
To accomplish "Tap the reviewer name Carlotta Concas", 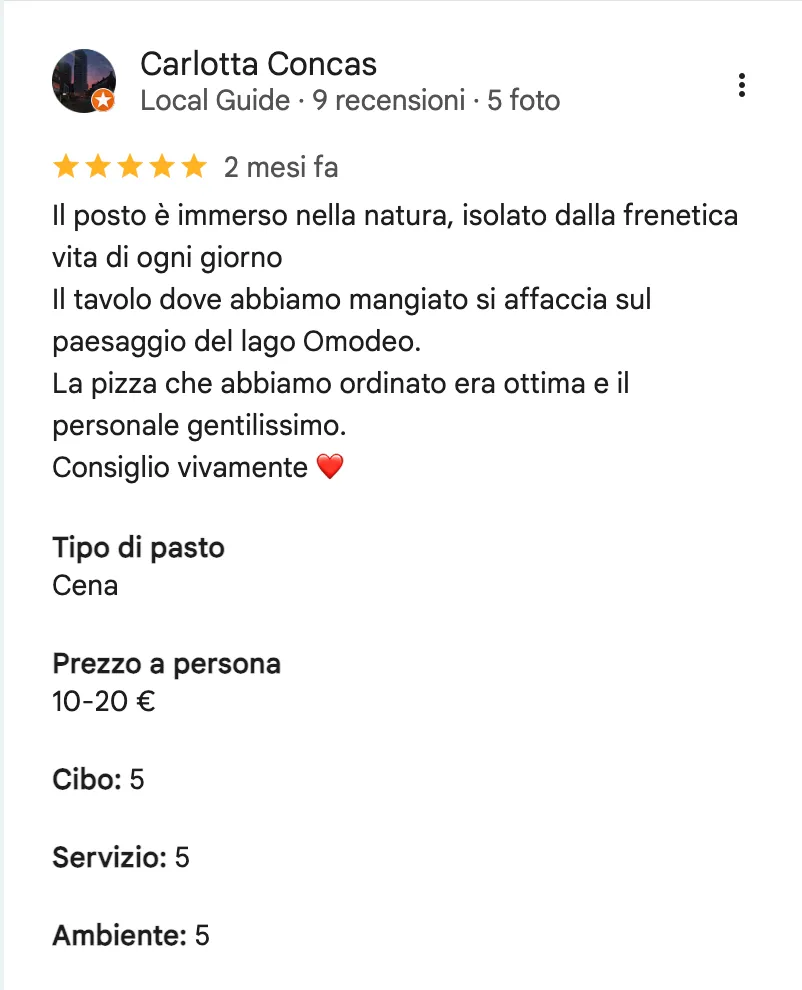I will 258,64.
